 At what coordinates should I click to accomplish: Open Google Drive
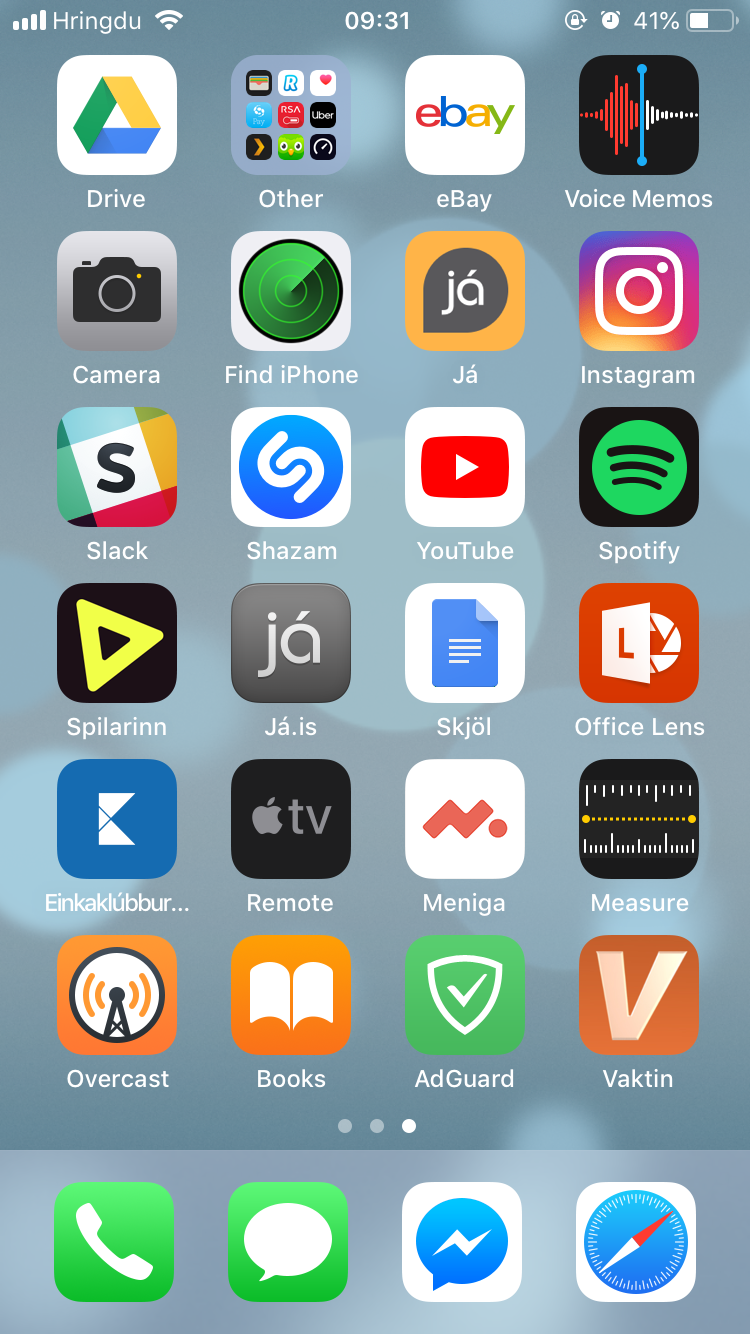[x=117, y=115]
